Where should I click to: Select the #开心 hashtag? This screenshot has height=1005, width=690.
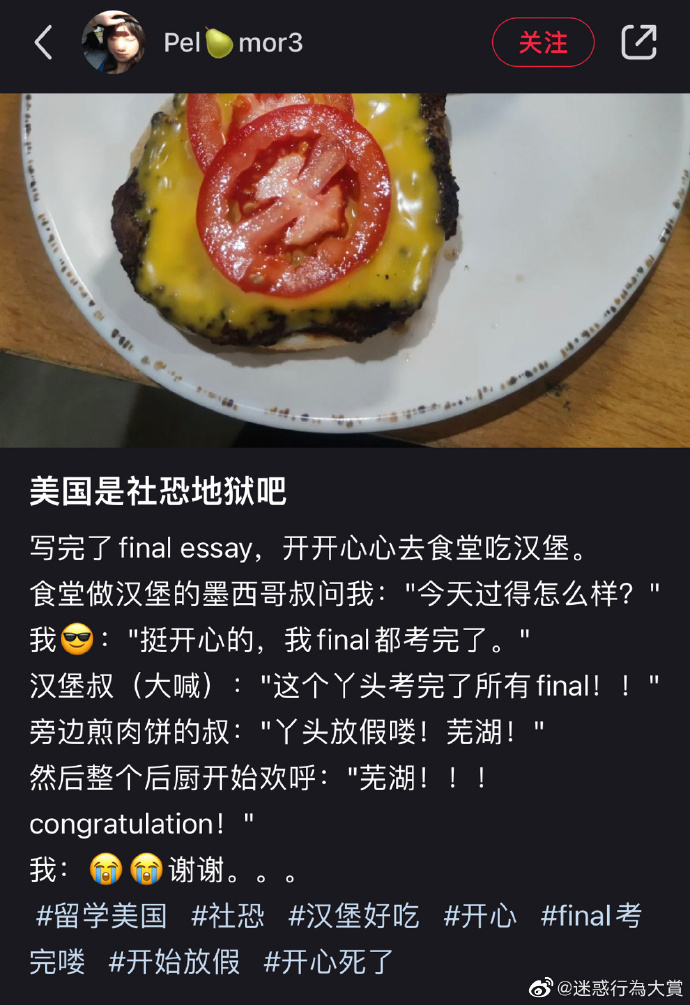[x=480, y=915]
